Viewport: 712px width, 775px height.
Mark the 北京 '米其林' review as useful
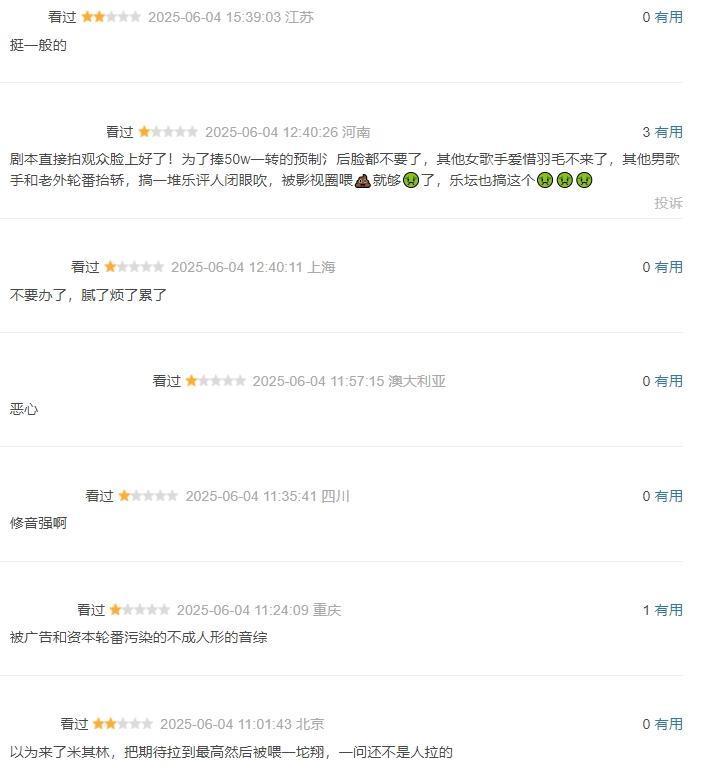pos(668,724)
